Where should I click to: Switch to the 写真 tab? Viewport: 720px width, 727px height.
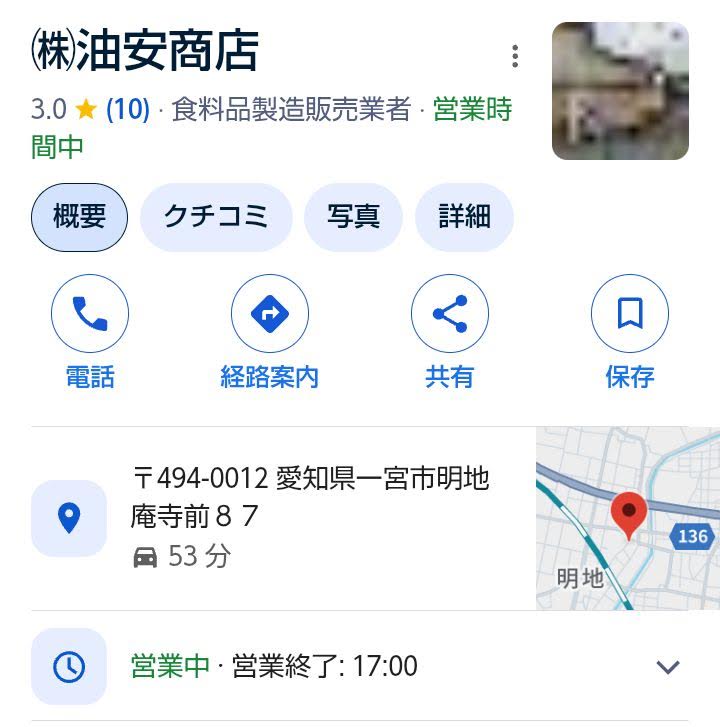(353, 217)
